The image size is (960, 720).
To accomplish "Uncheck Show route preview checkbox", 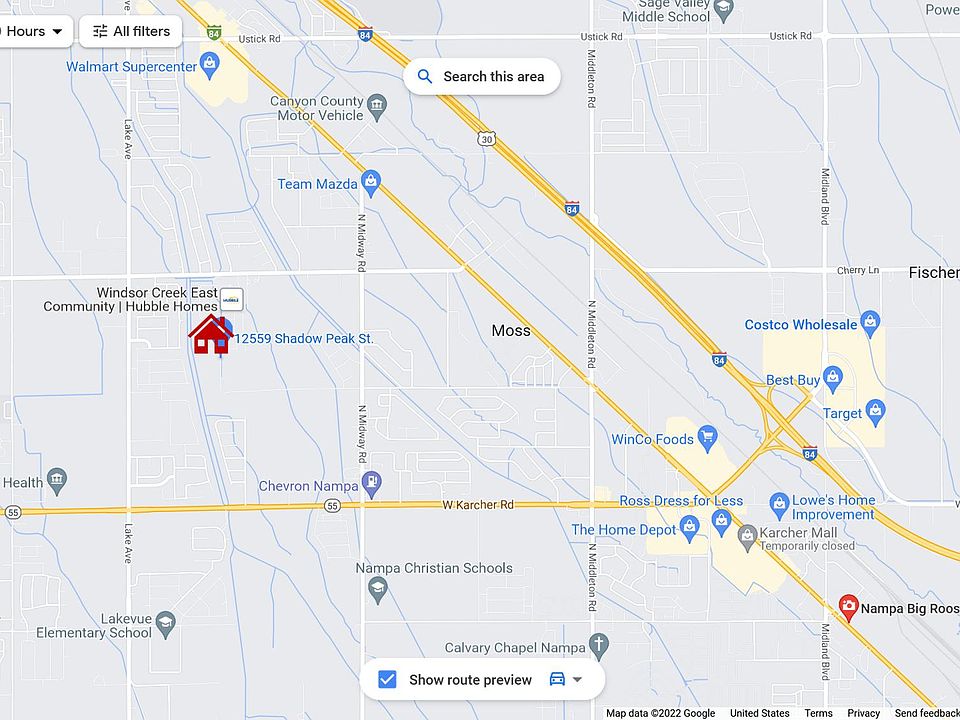I will coord(387,680).
